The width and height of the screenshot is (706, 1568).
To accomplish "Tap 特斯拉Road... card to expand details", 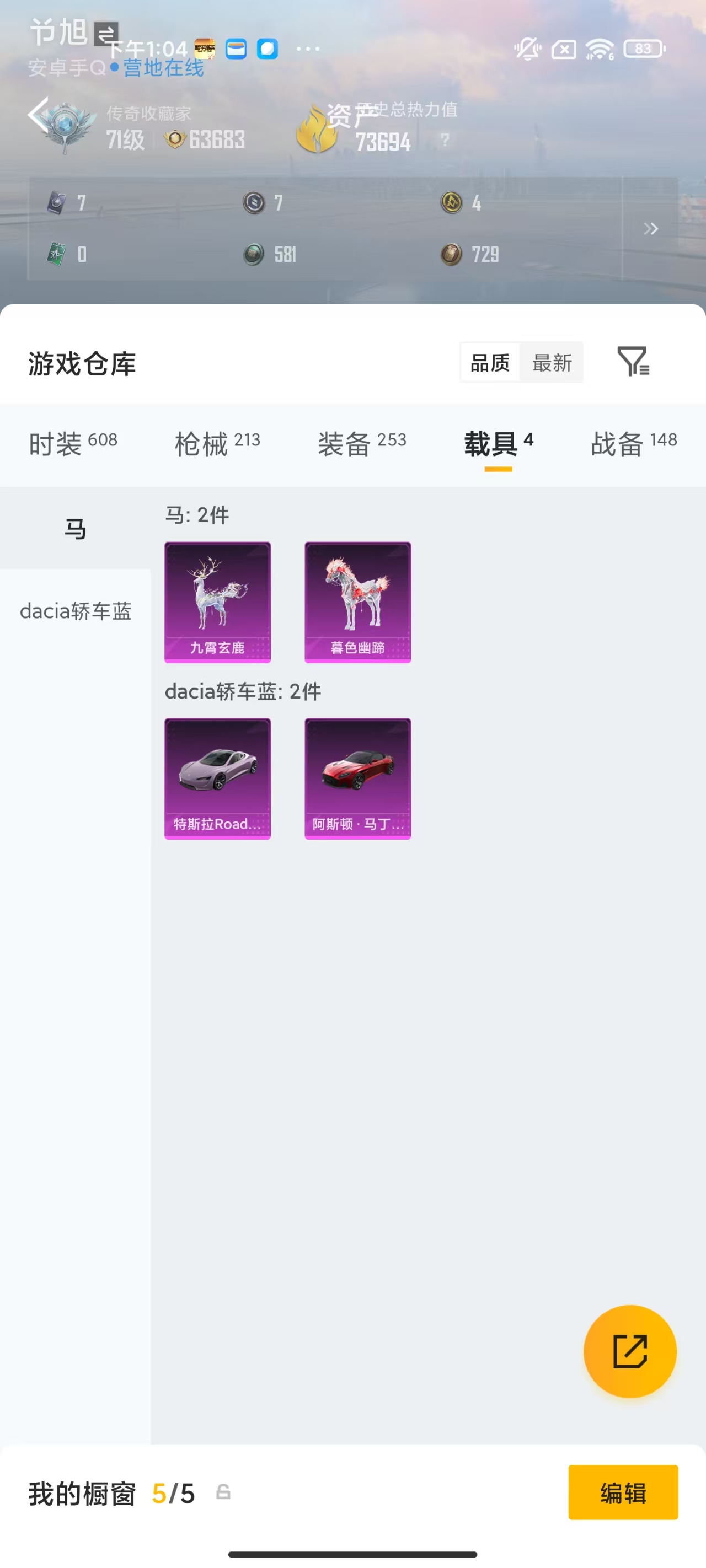I will coord(217,779).
